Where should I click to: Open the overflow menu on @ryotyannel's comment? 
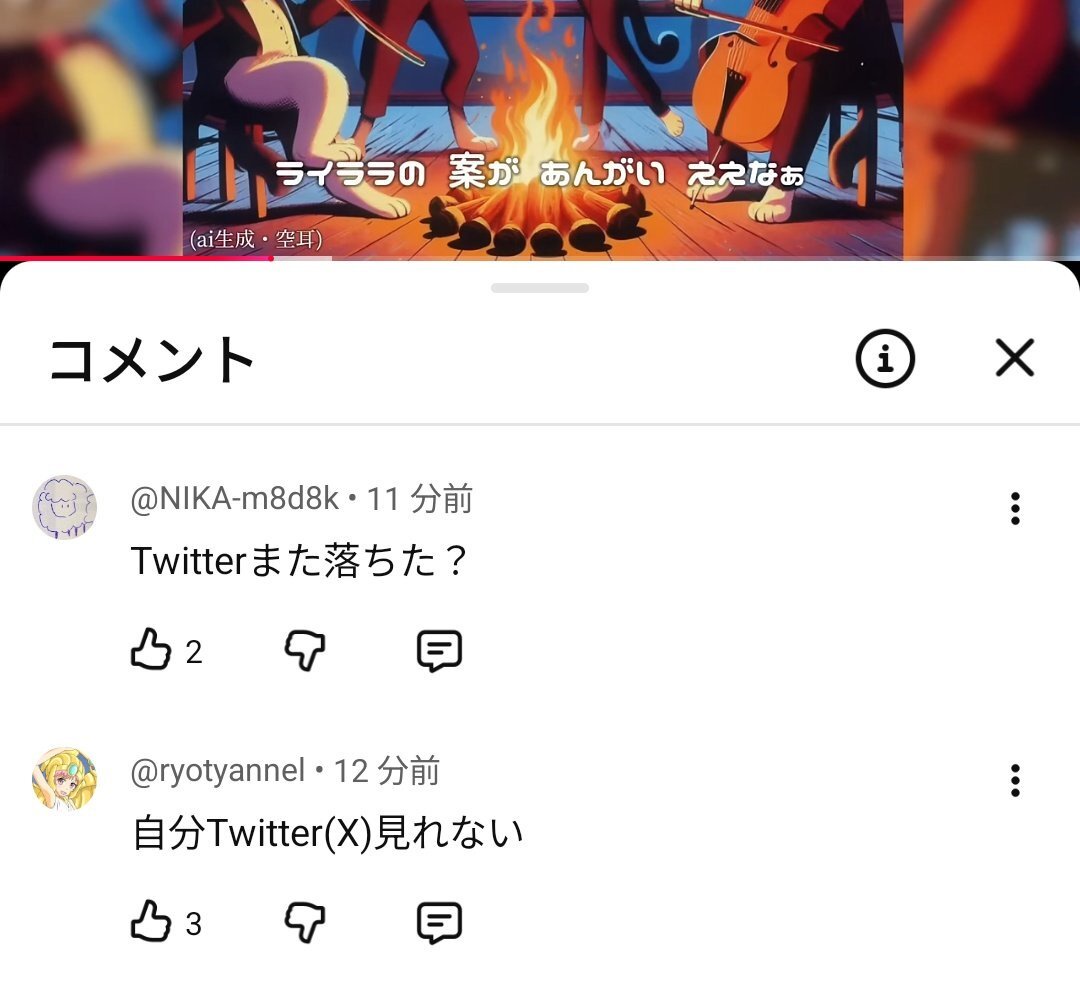pyautogui.click(x=1015, y=780)
